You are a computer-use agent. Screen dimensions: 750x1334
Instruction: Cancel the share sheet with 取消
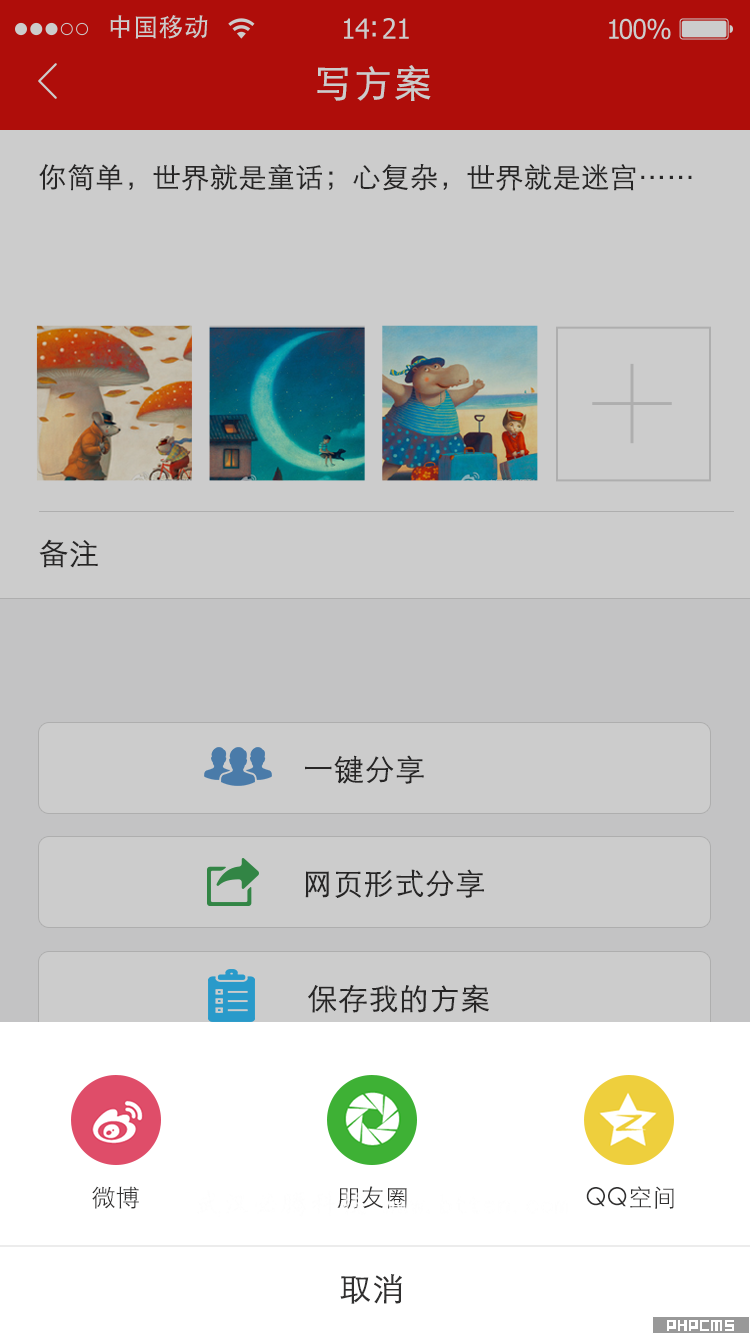point(372,1289)
